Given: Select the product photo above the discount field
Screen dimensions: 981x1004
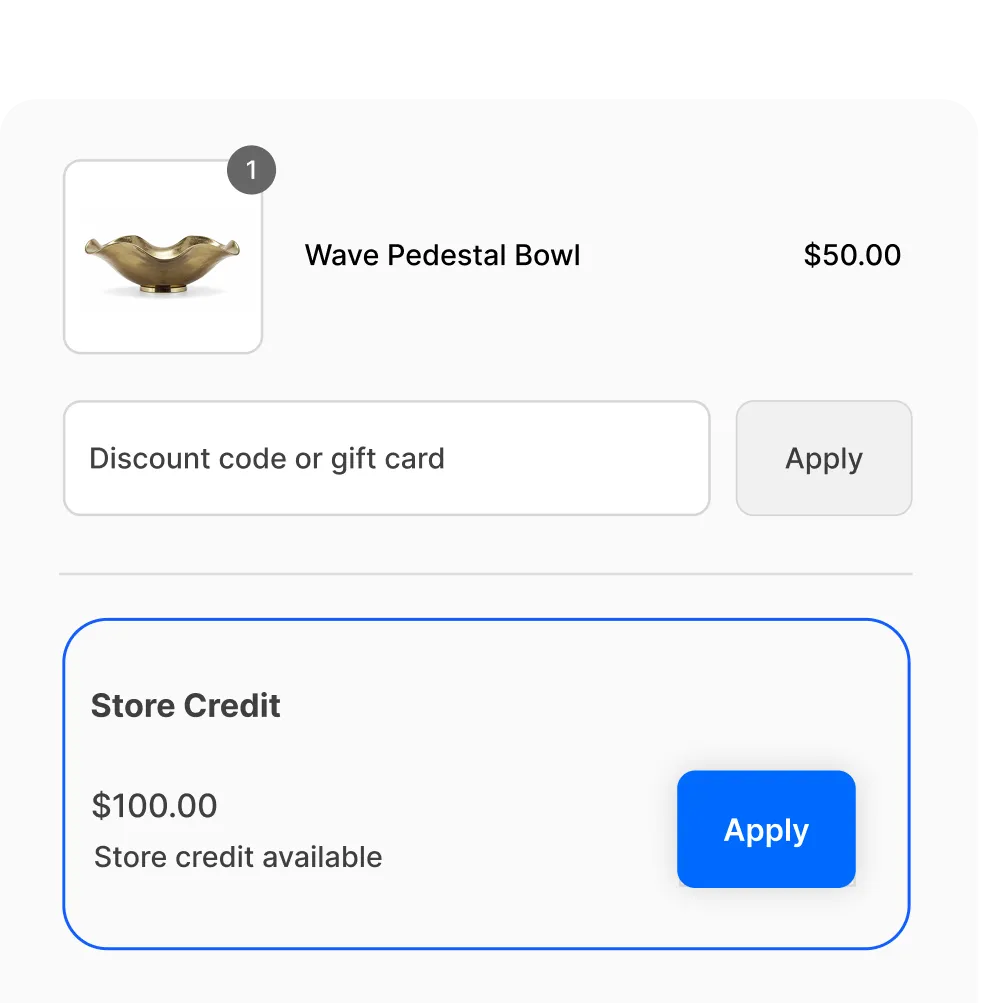Looking at the screenshot, I should (x=163, y=256).
